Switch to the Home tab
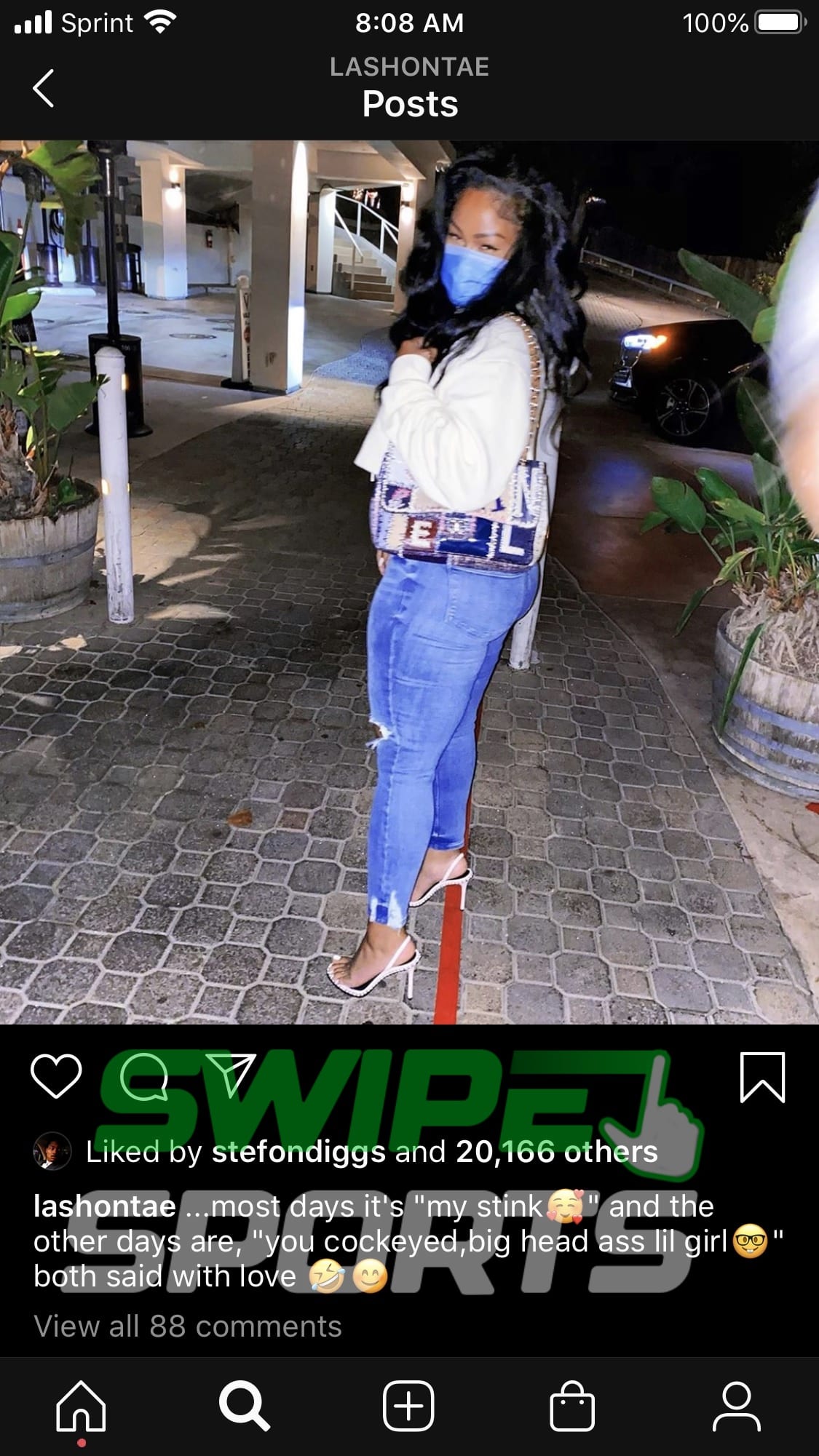 [82, 1406]
